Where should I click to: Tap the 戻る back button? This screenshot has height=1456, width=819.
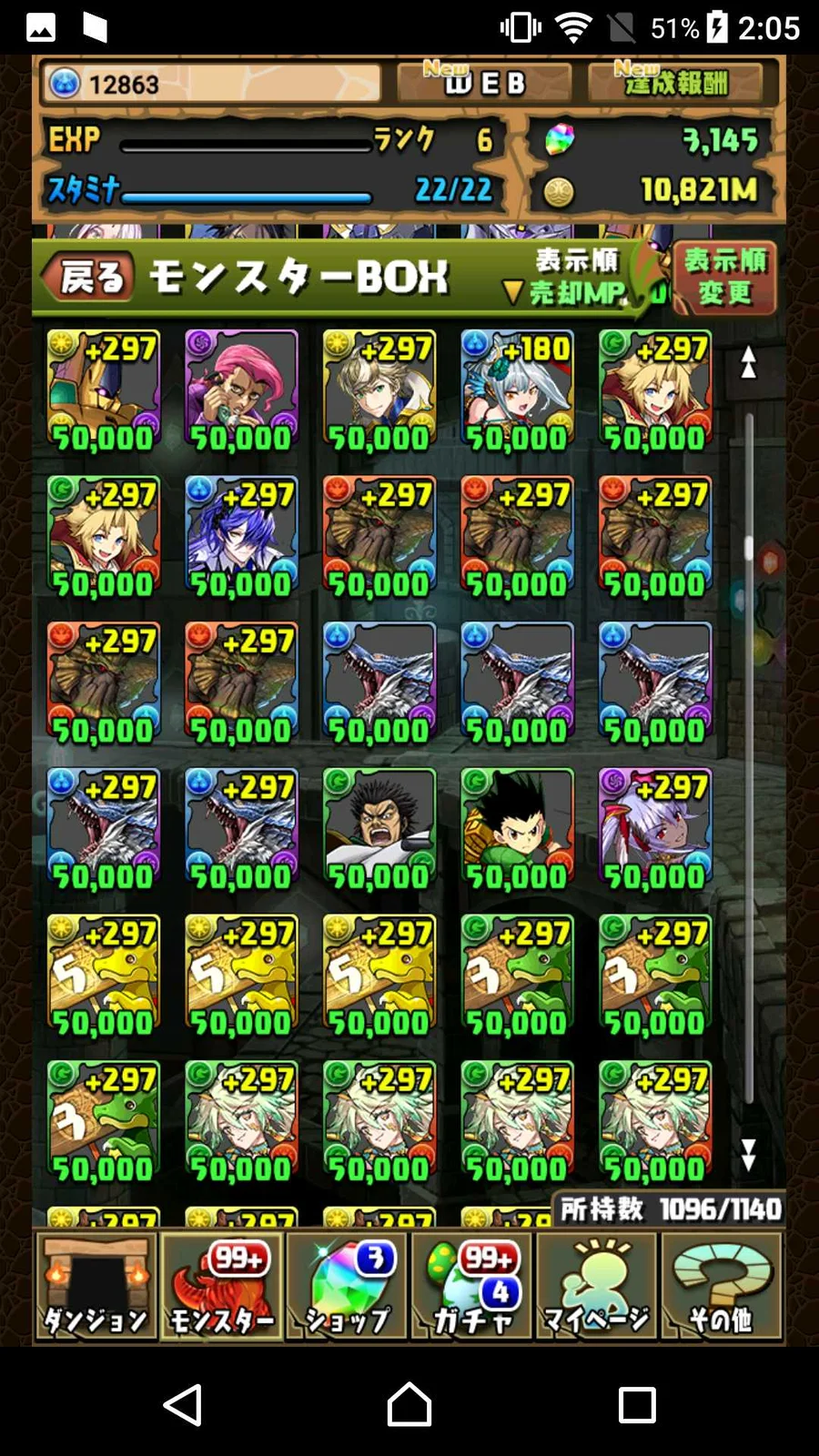pos(89,277)
